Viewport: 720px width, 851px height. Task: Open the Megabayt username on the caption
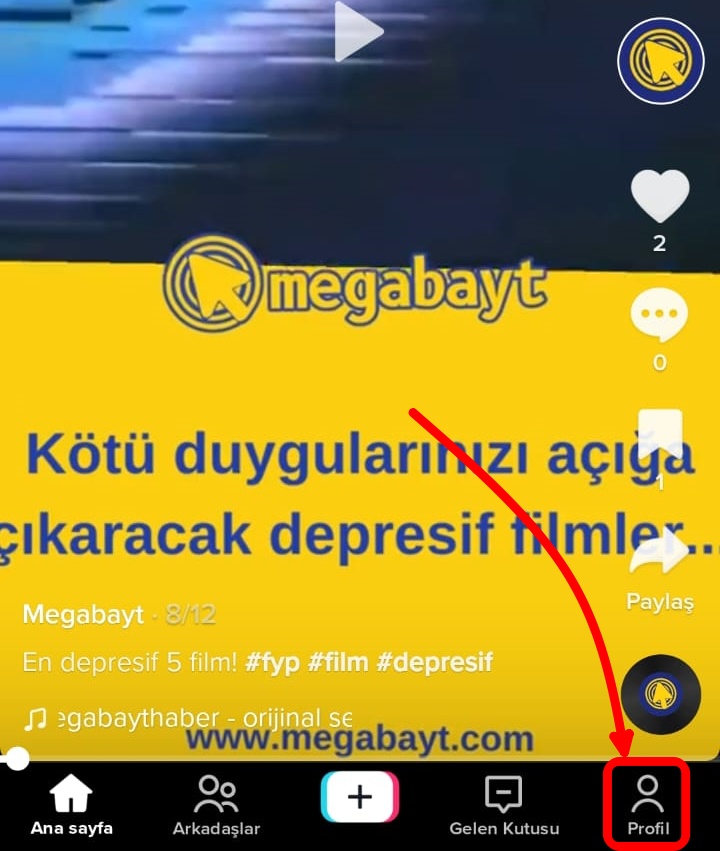(83, 614)
